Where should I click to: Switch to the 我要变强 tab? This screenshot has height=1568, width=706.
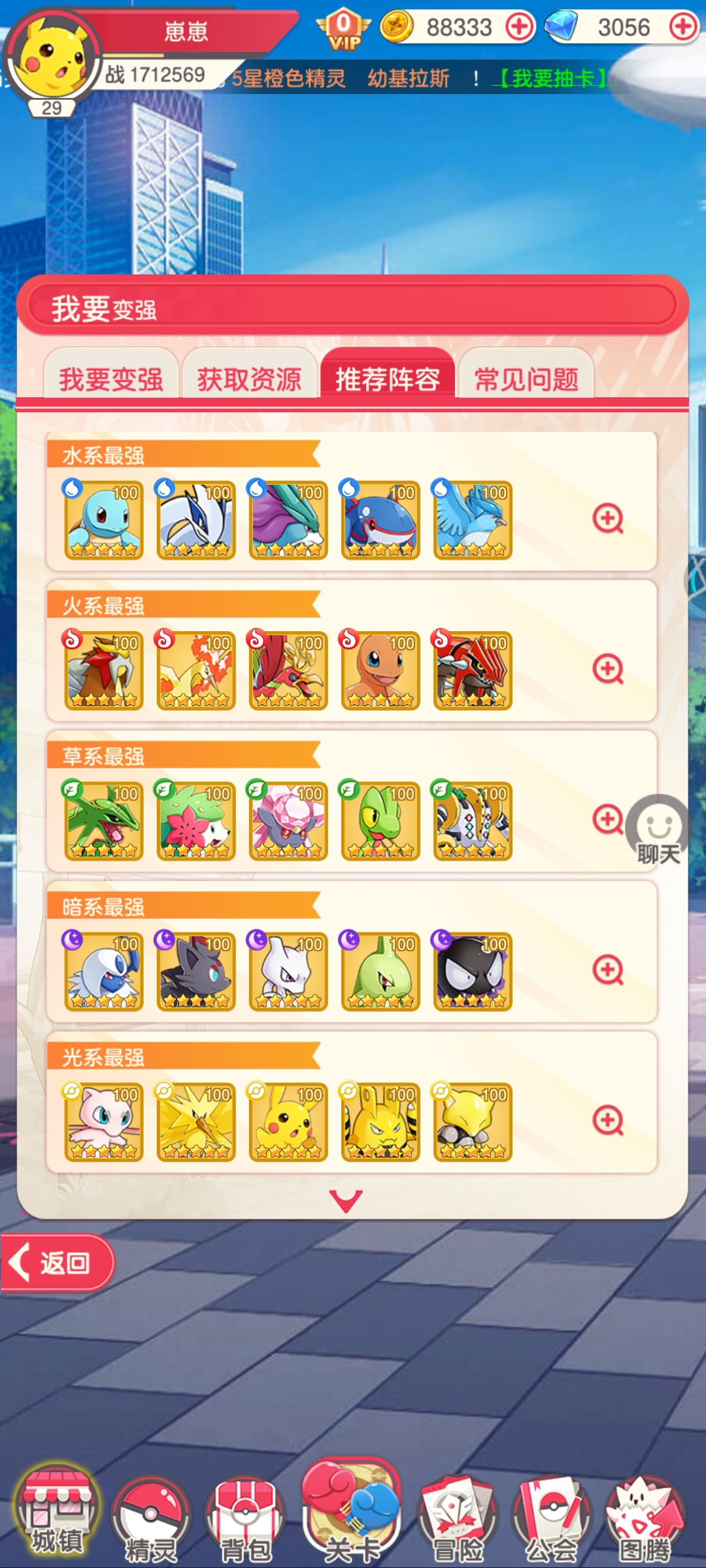pyautogui.click(x=111, y=379)
